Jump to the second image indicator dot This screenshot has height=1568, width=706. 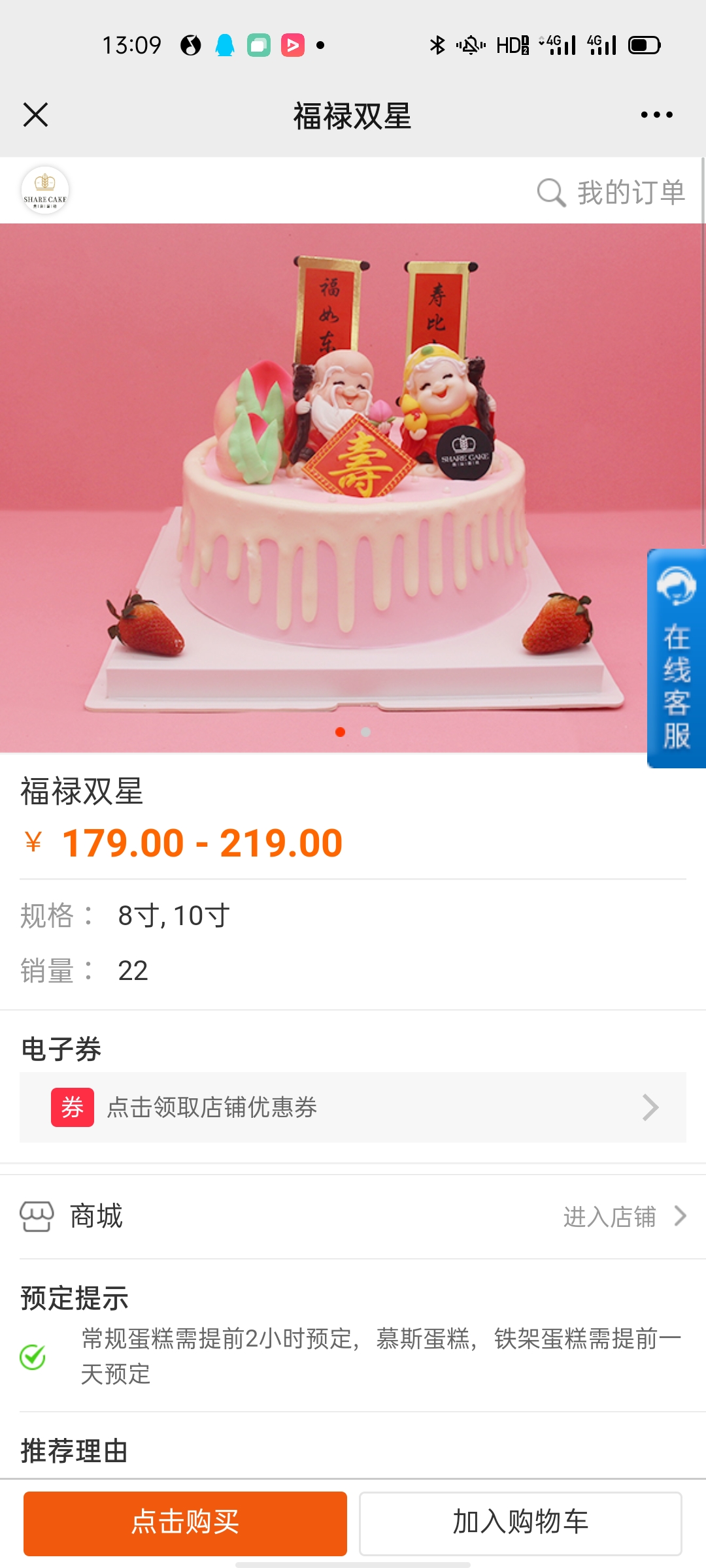pyautogui.click(x=366, y=732)
